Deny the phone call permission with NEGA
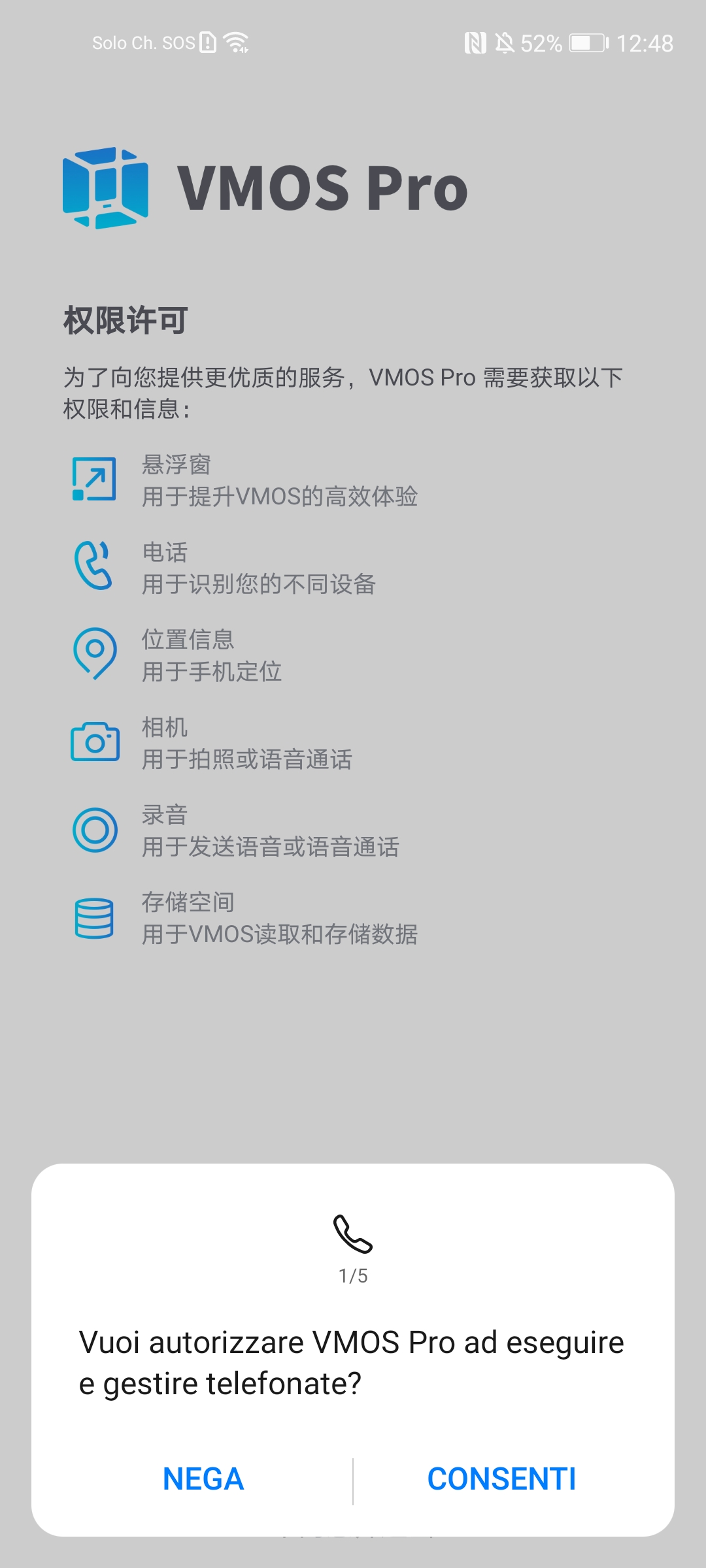Viewport: 706px width, 1568px height. [x=203, y=1479]
